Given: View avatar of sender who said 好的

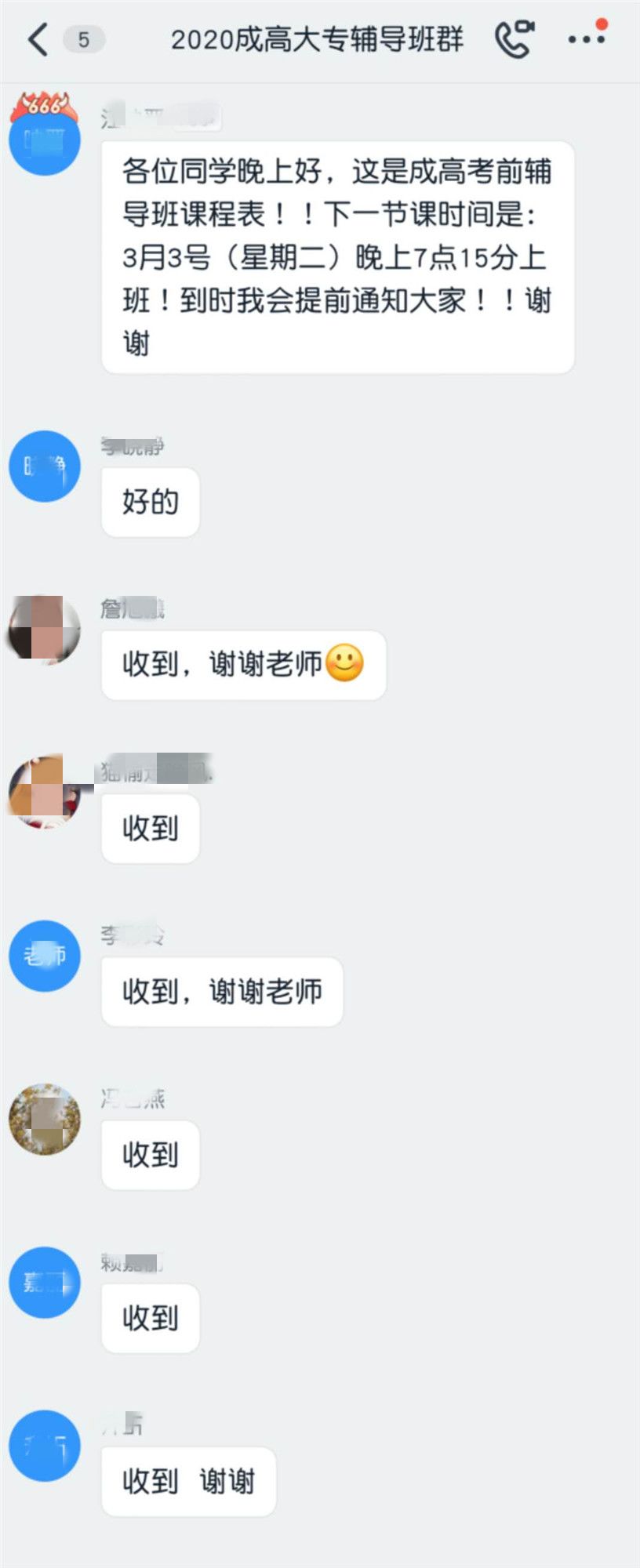Looking at the screenshot, I should (x=44, y=466).
